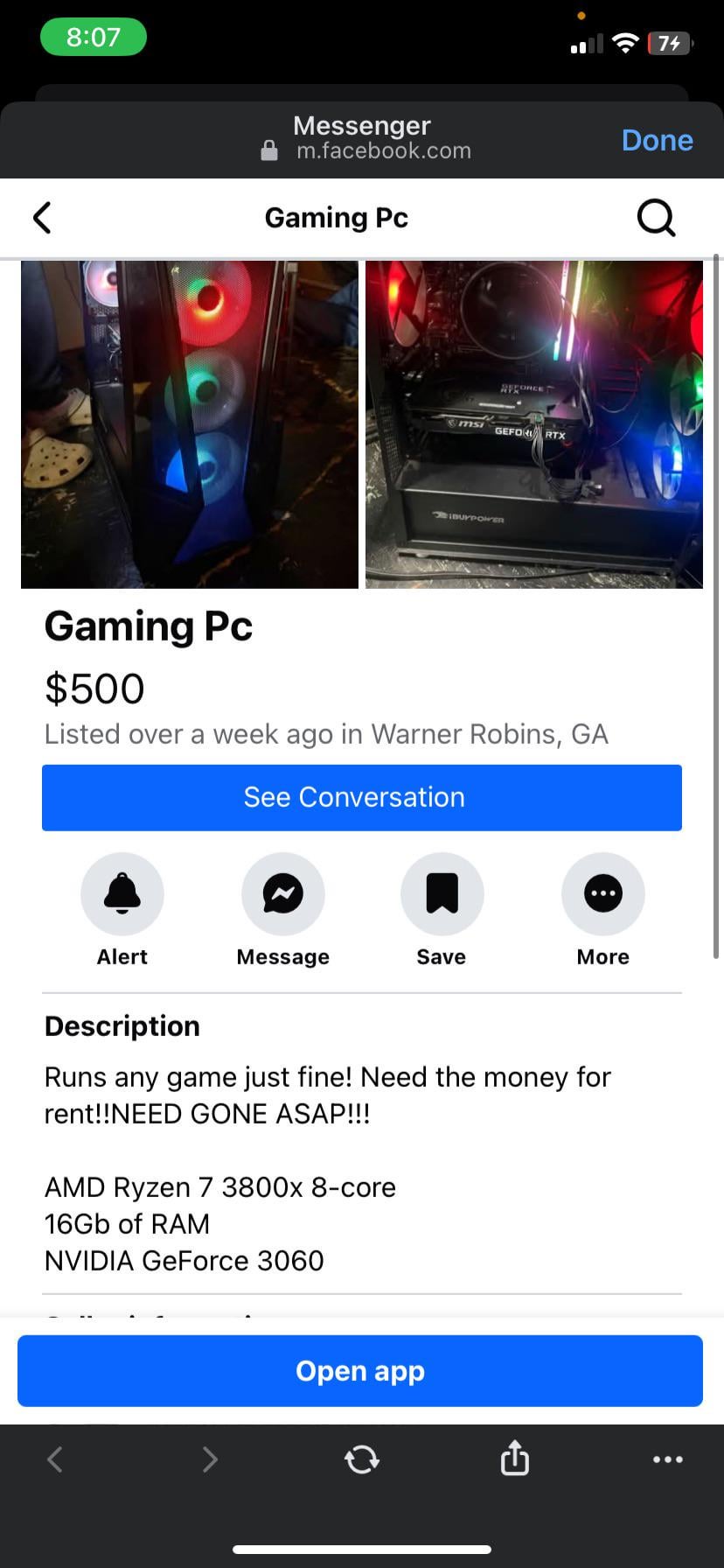Screen dimensions: 724x1568
Task: Open the MSI GeForce RTX interior photo
Action: (533, 424)
